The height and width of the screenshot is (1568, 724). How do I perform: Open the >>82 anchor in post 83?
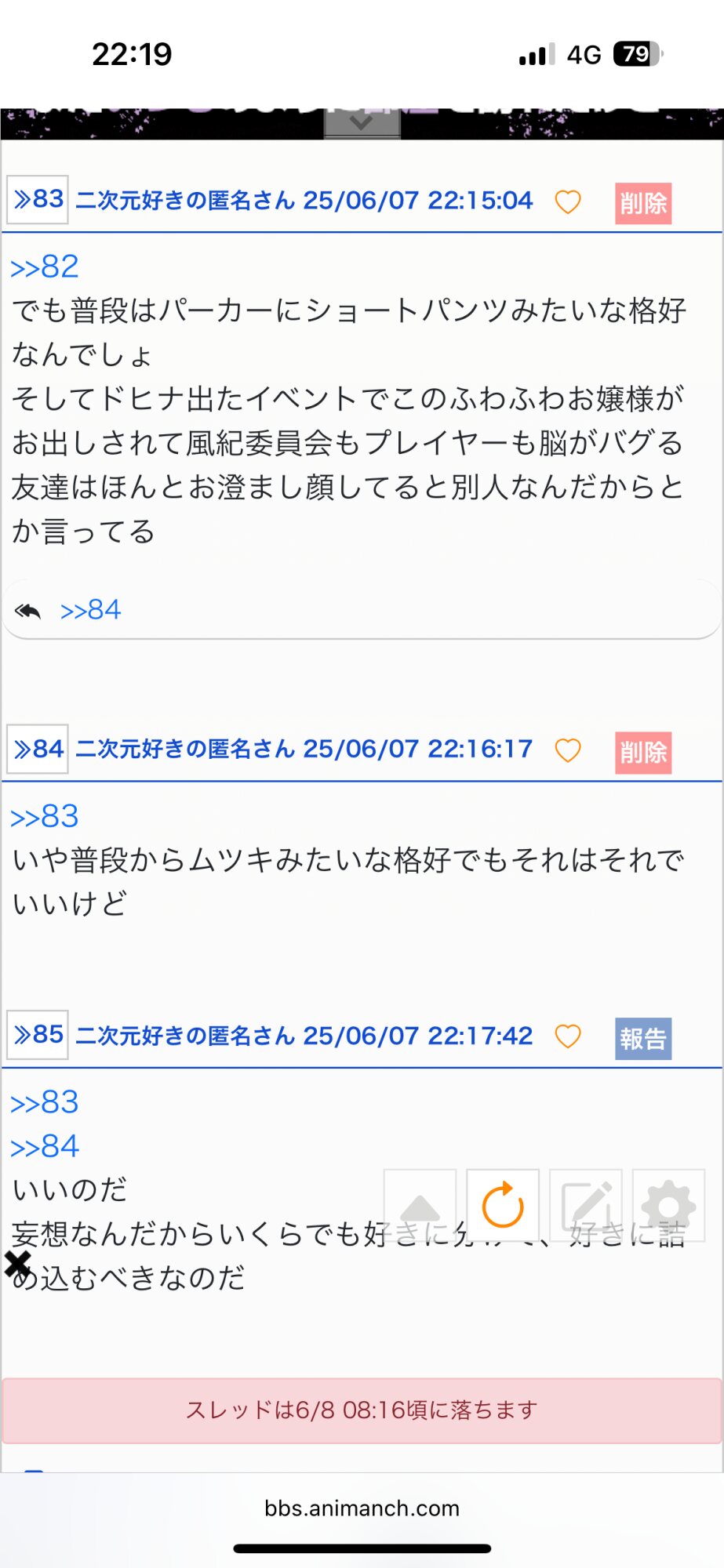(x=45, y=267)
